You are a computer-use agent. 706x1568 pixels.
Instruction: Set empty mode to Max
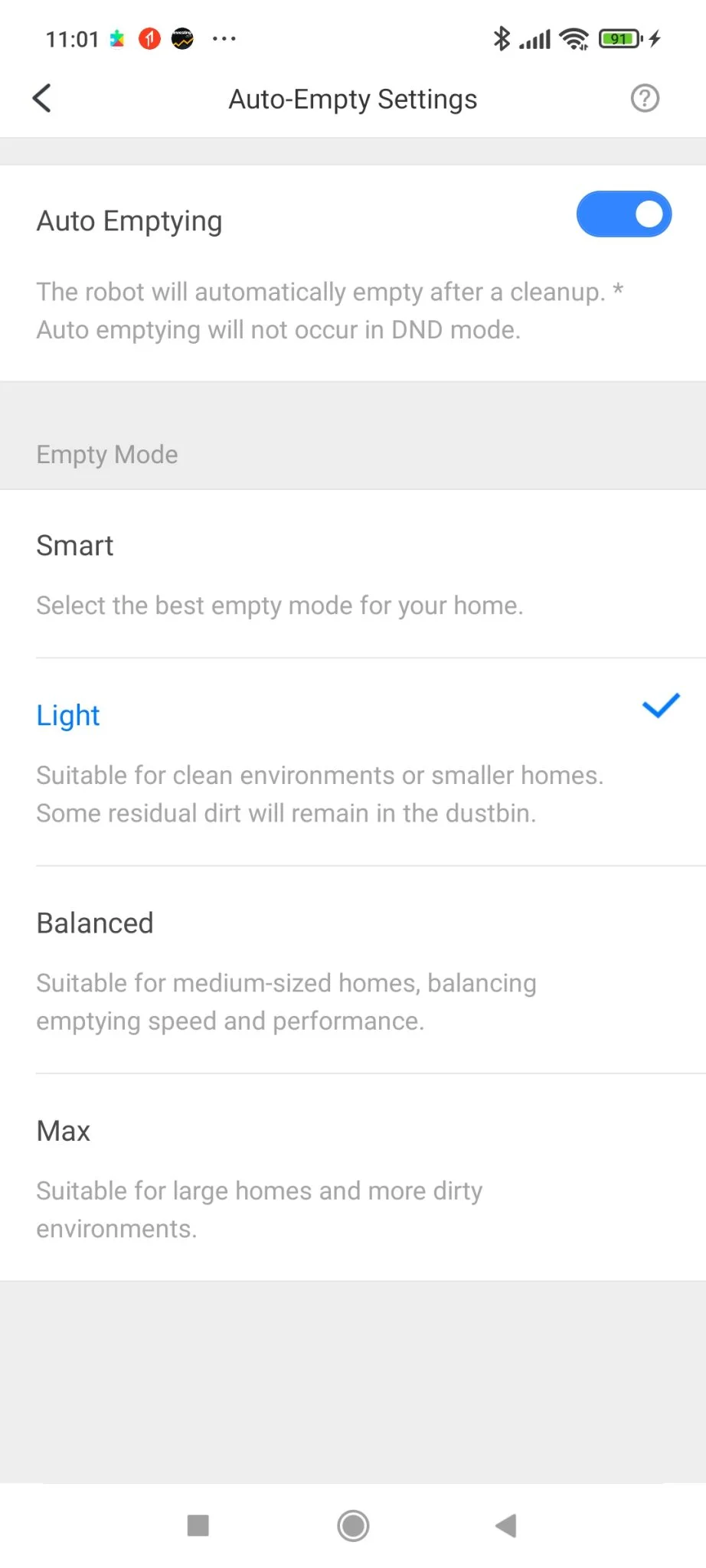click(x=352, y=1178)
